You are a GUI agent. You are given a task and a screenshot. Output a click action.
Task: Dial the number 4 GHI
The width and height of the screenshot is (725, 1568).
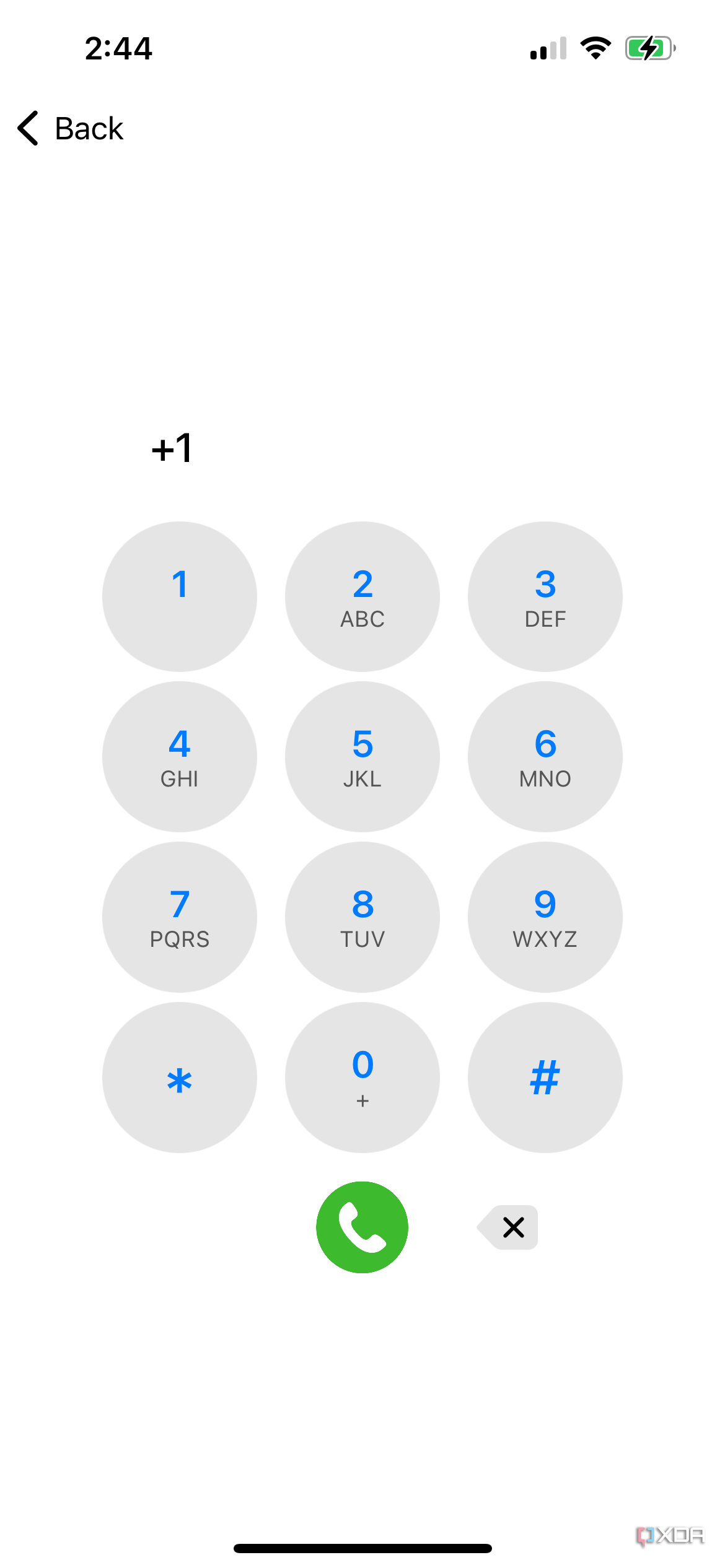[179, 756]
